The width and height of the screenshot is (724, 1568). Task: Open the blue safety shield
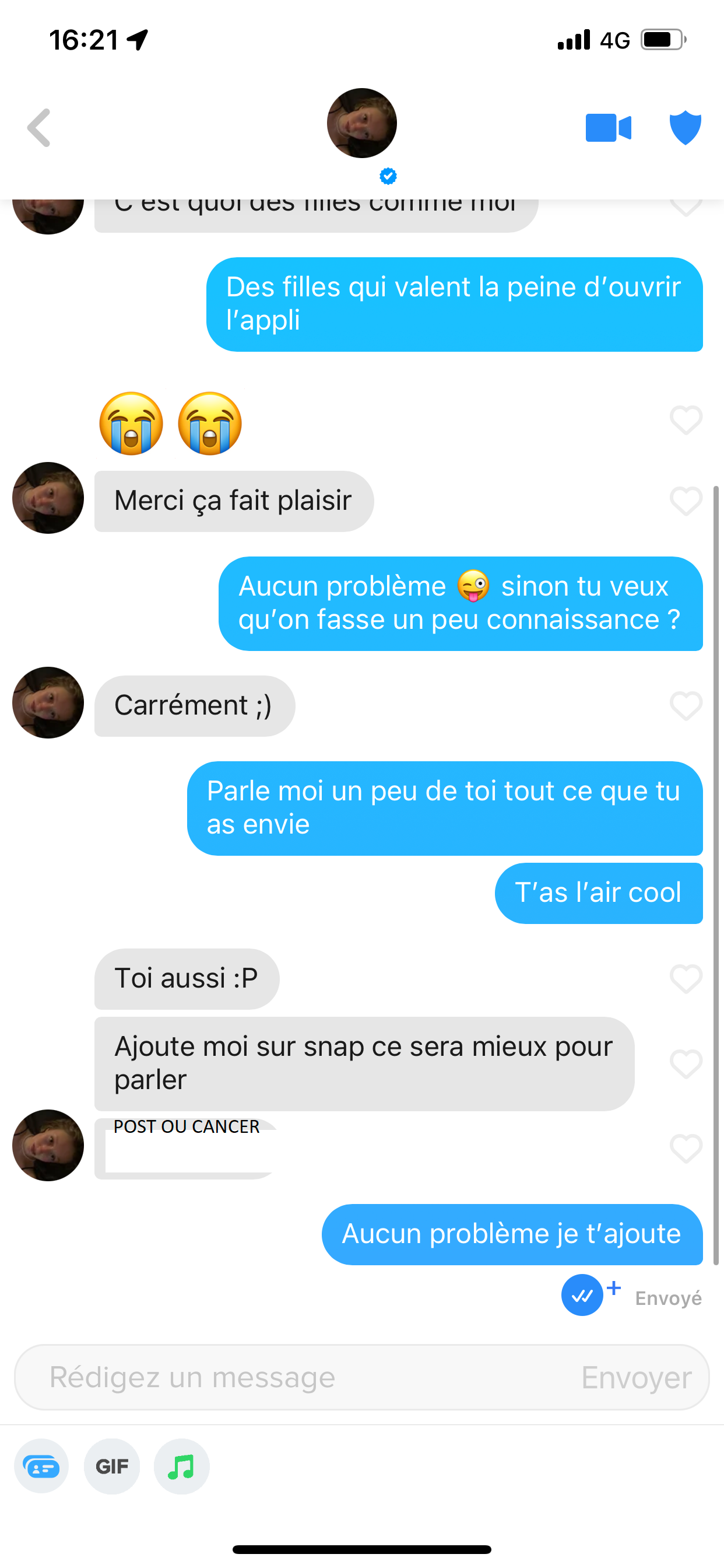(685, 128)
